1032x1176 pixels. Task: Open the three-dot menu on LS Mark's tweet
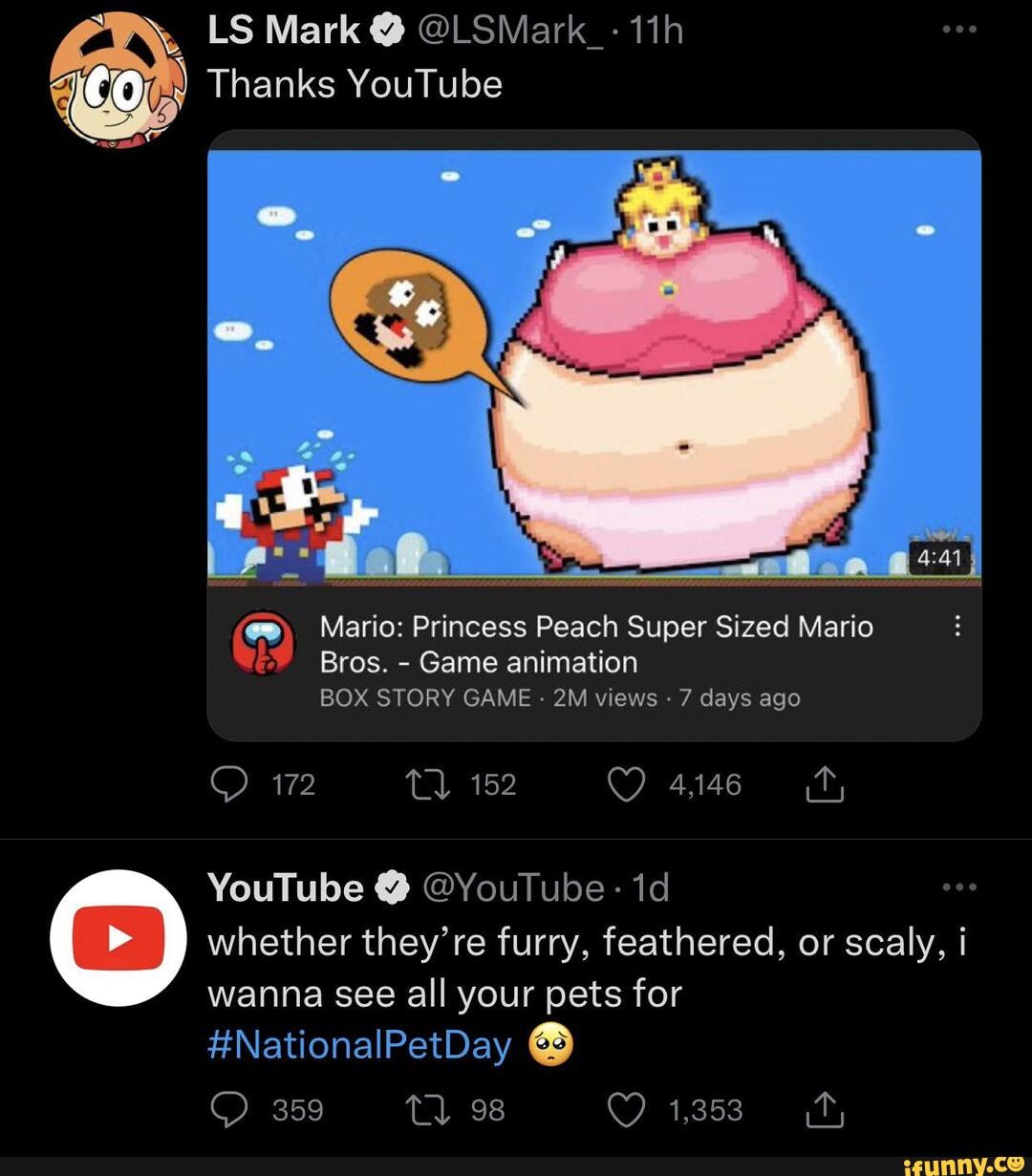click(x=958, y=29)
